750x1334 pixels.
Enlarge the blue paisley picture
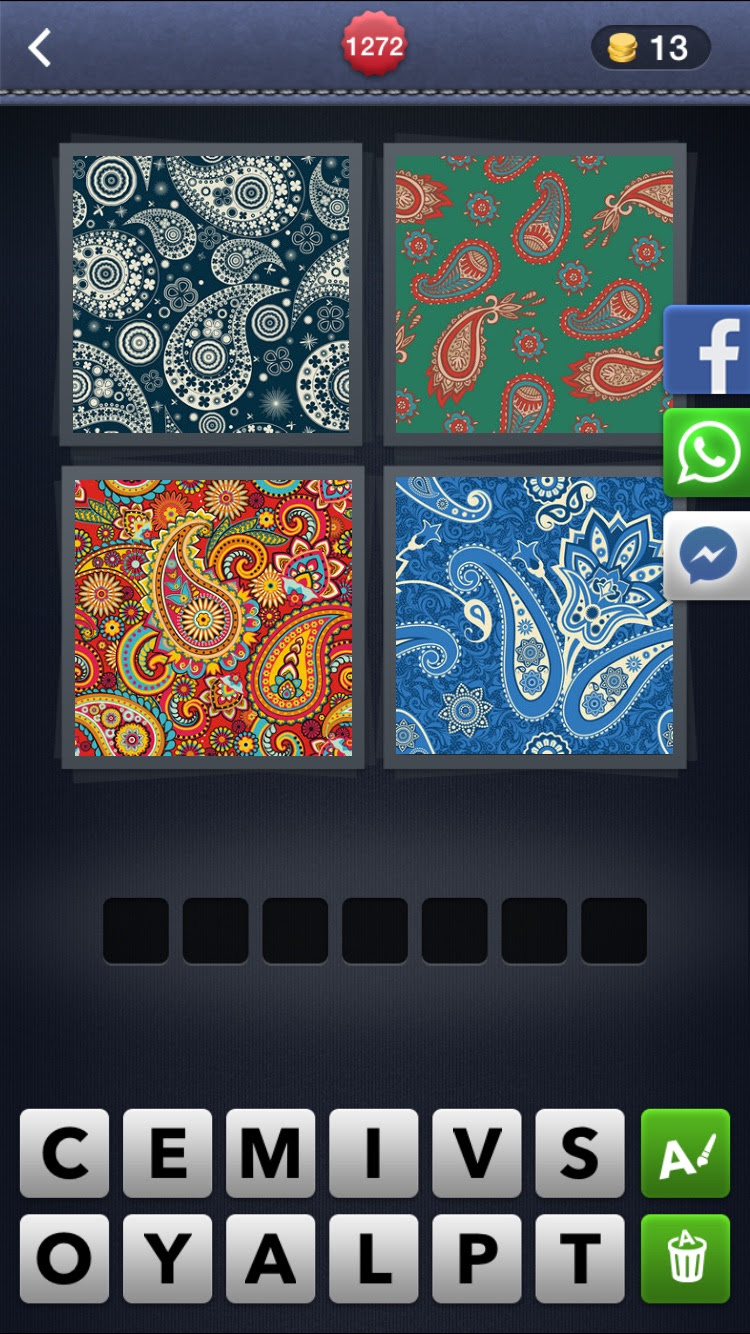[534, 615]
